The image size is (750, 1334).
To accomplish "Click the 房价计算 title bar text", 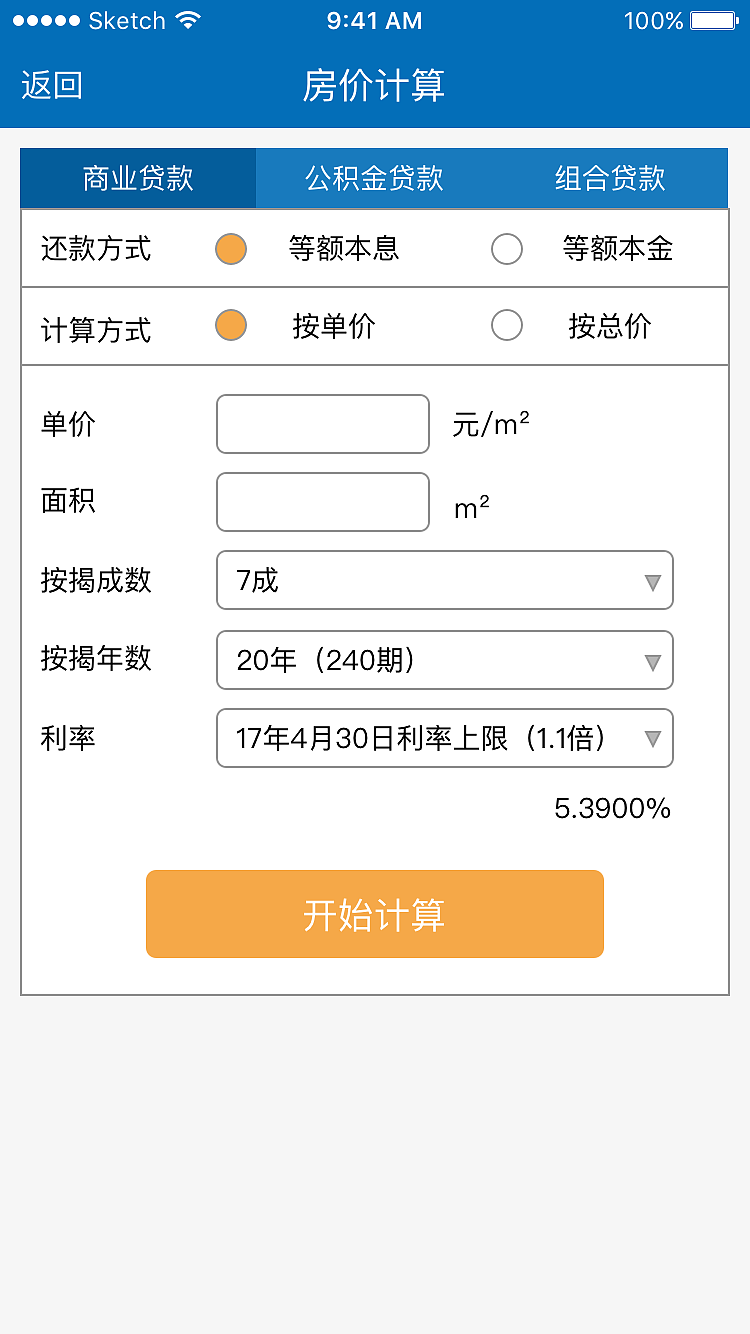I will point(375,87).
